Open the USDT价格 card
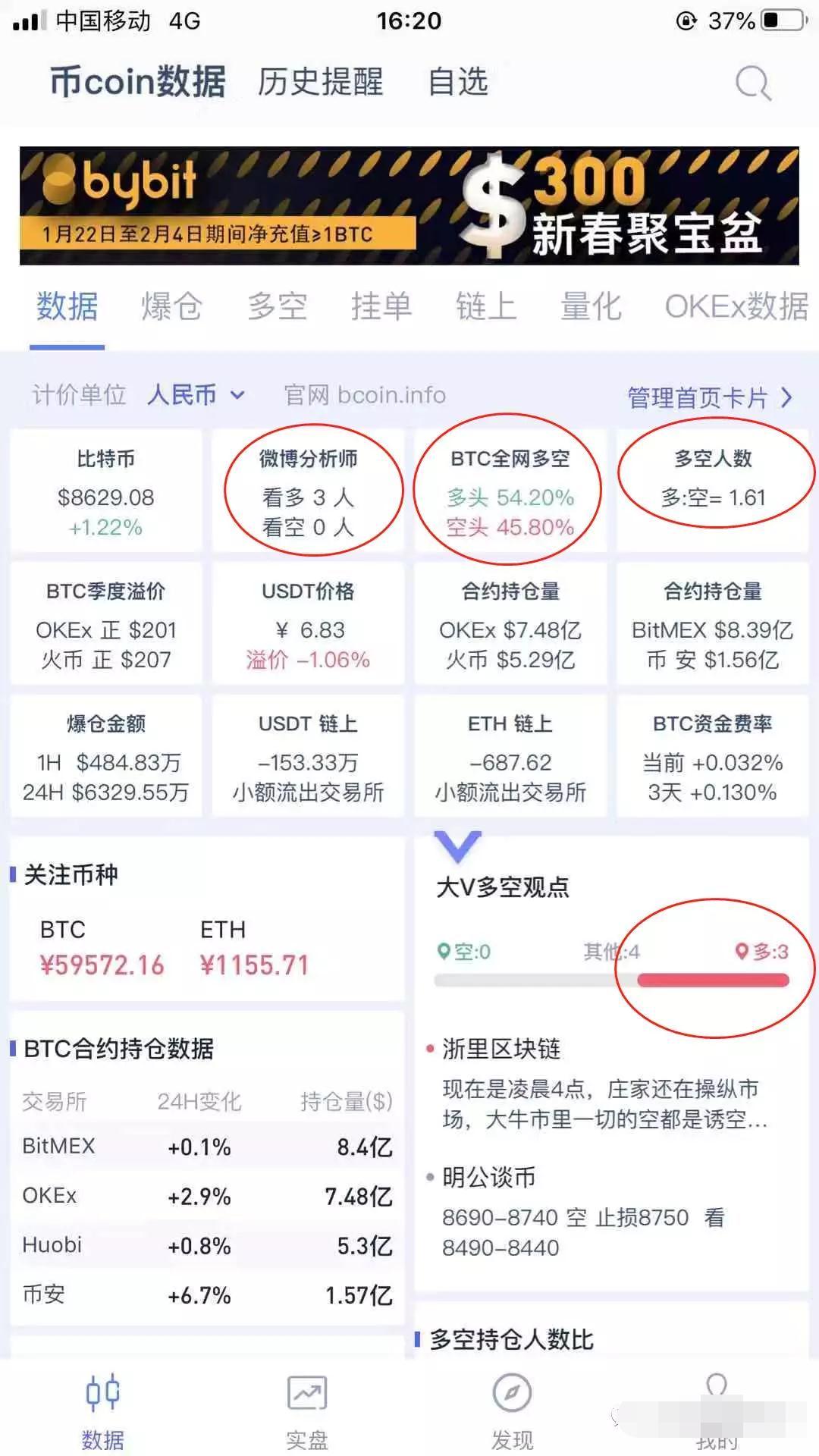819x1456 pixels. 308,623
